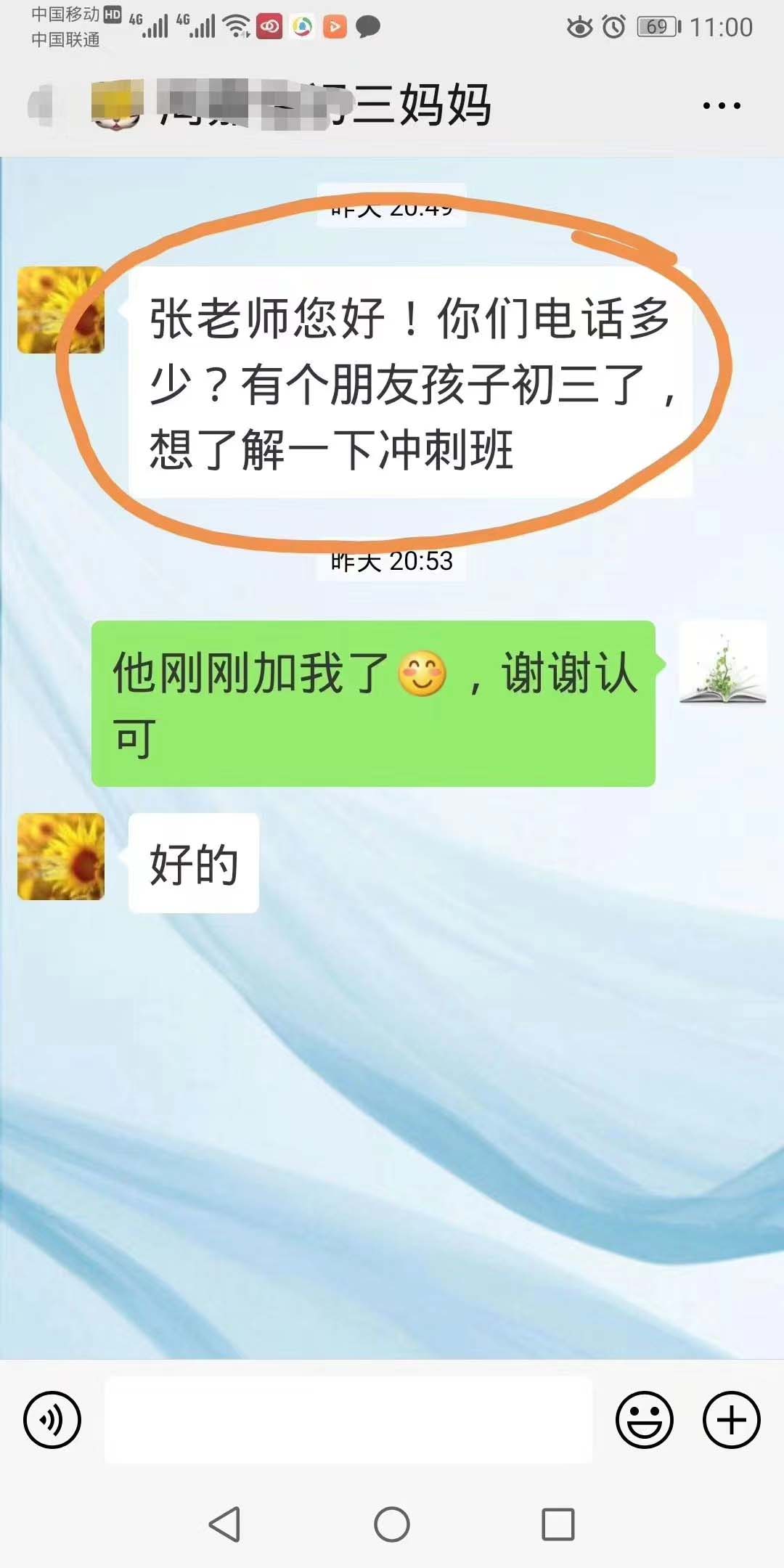Tap system back navigation button

click(224, 1524)
